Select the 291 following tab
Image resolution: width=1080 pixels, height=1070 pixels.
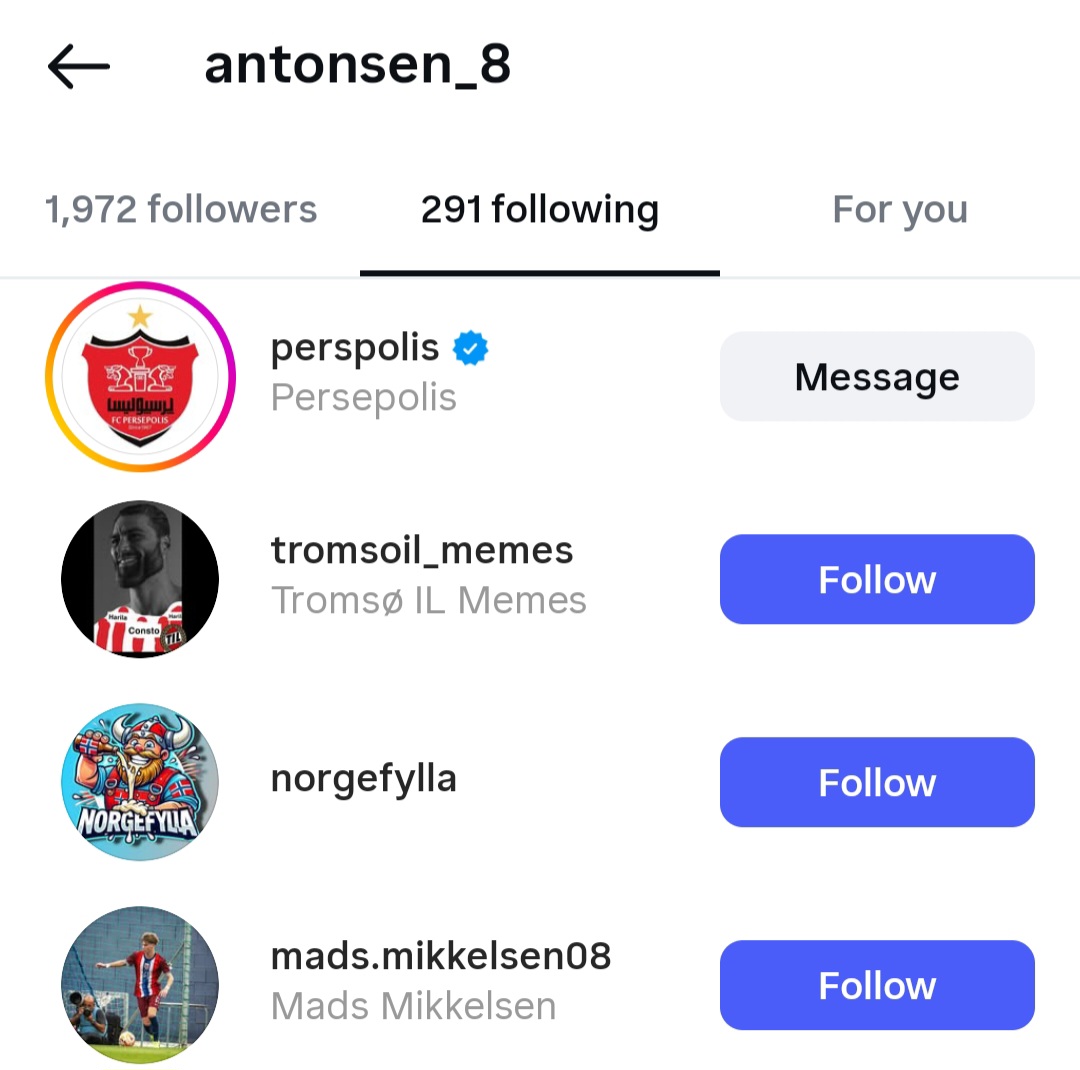coord(539,210)
